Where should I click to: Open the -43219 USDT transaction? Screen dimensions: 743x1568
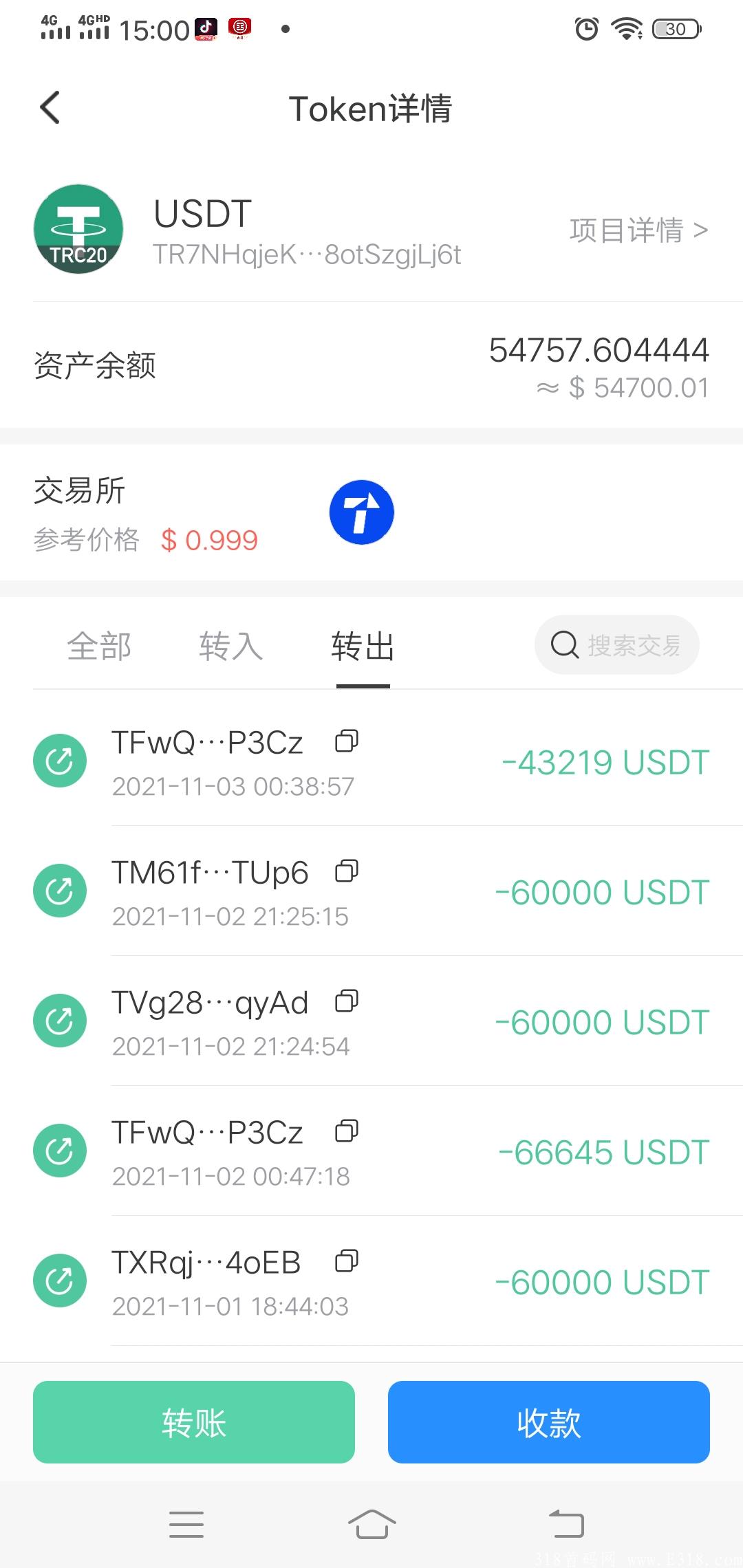click(x=371, y=761)
